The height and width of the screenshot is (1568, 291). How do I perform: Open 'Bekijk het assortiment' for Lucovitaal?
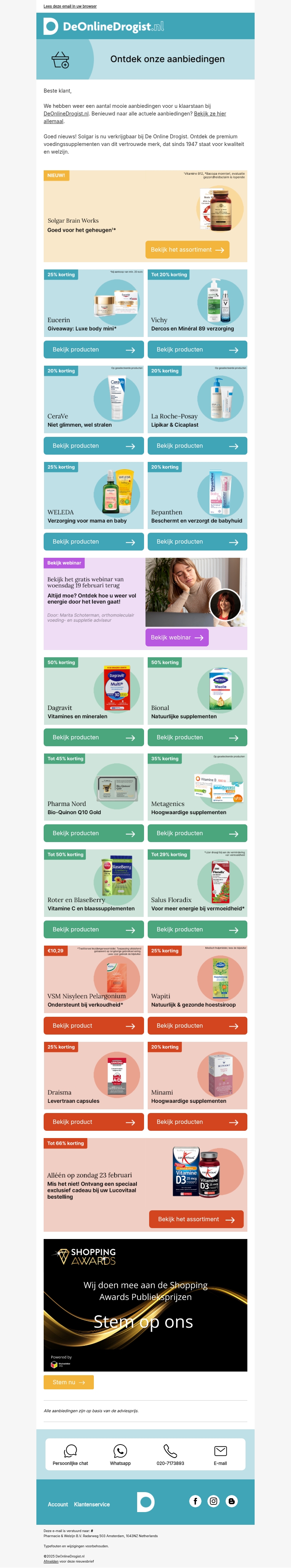pyautogui.click(x=196, y=1219)
